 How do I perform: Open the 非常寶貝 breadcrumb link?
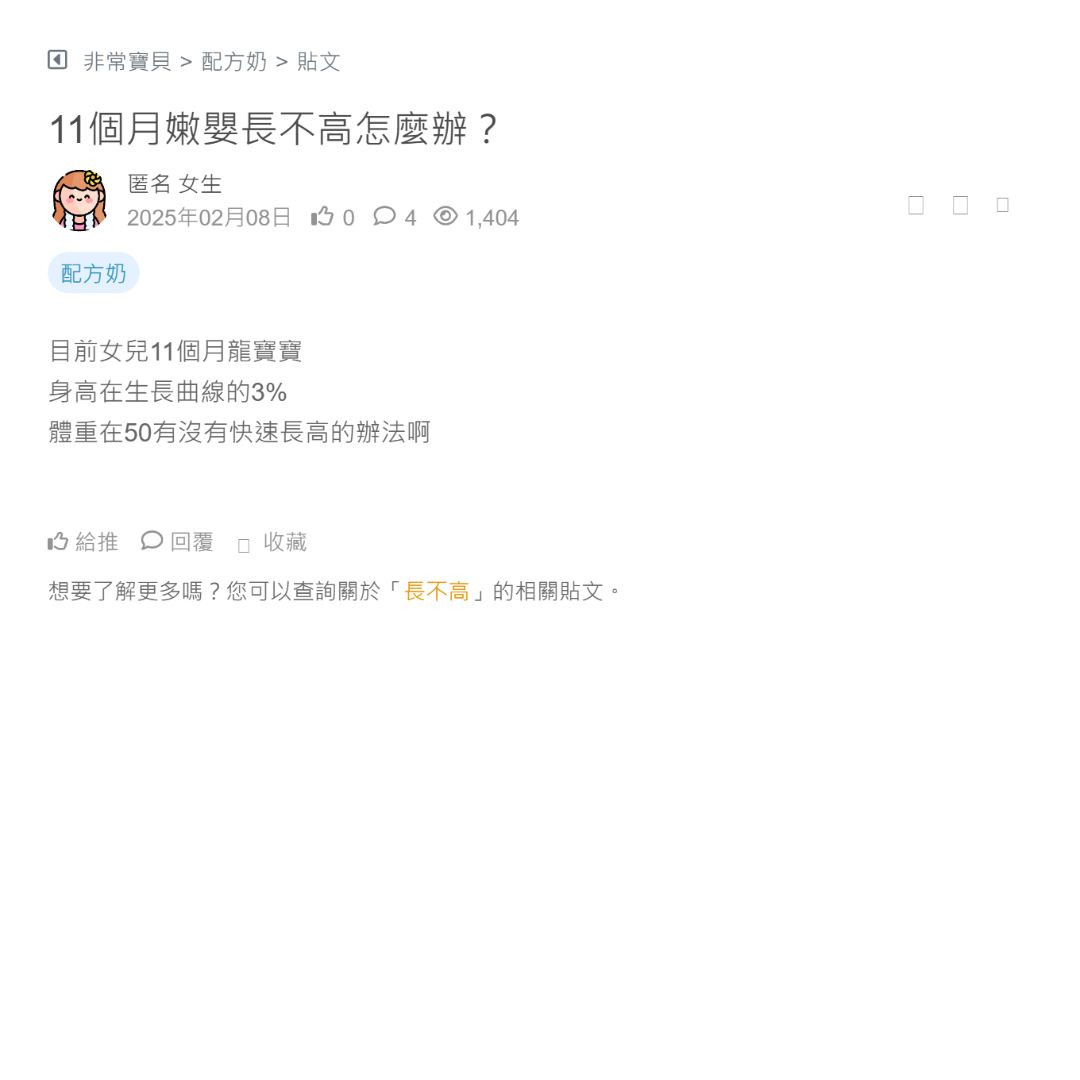point(127,62)
